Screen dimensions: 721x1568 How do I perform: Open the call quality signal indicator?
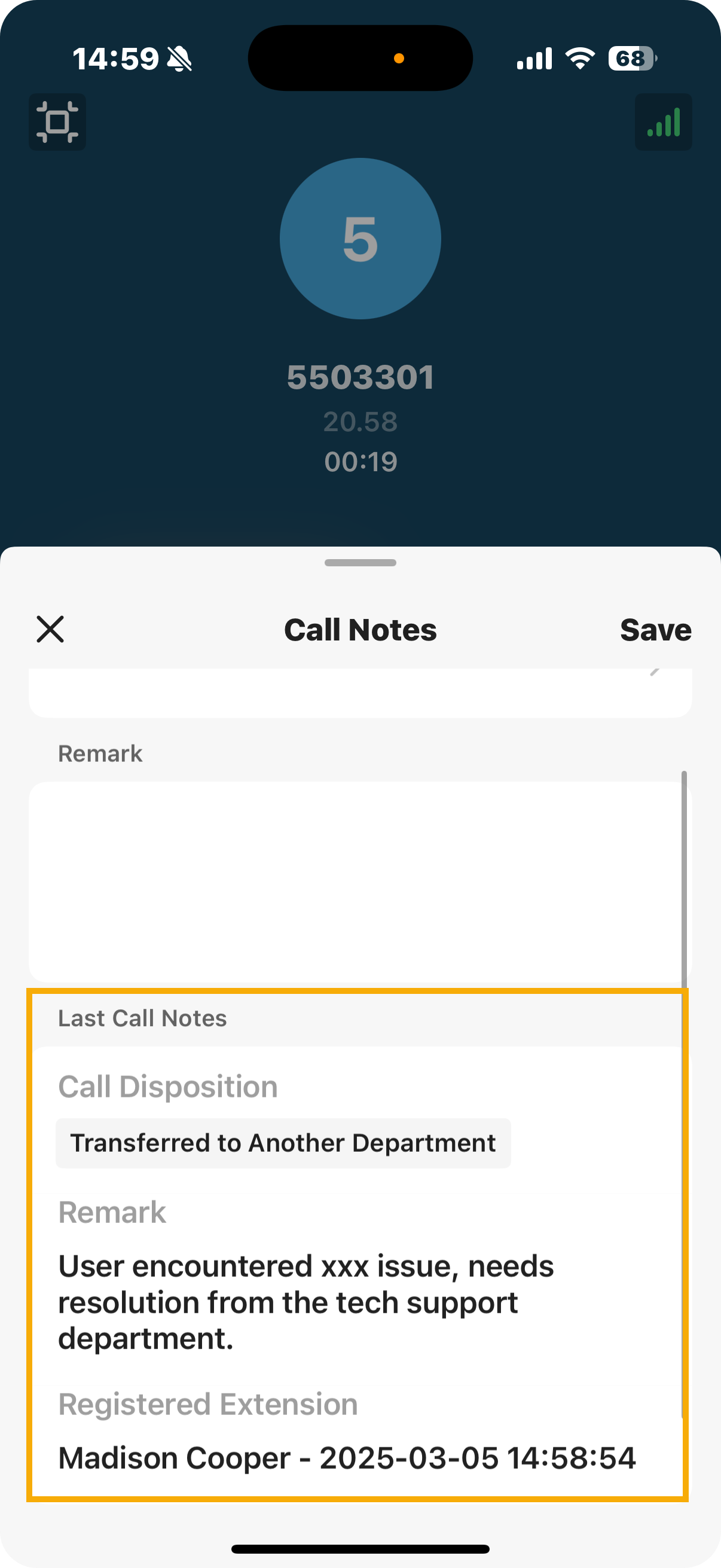(662, 123)
